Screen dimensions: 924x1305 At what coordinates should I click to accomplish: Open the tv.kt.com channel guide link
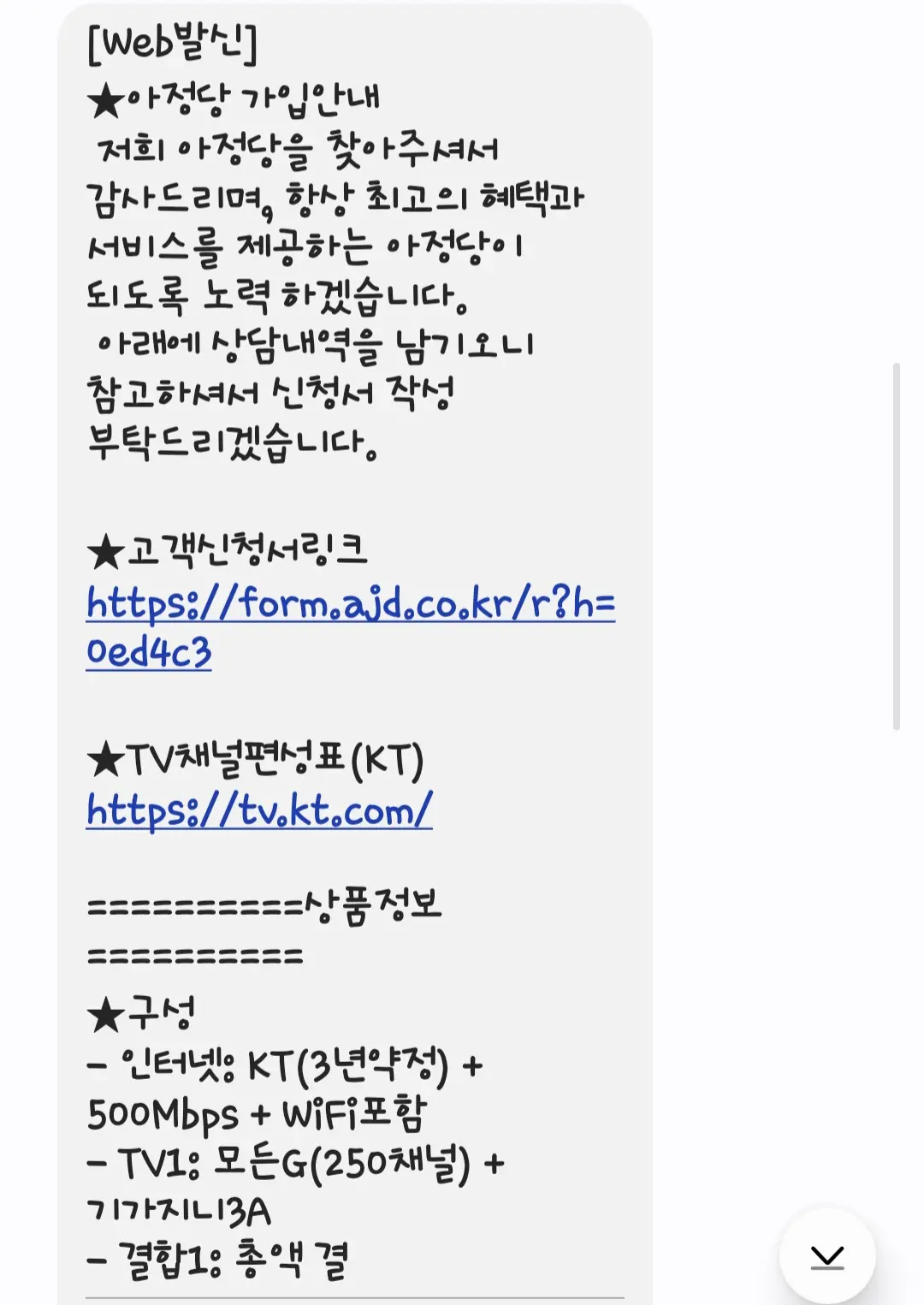259,810
